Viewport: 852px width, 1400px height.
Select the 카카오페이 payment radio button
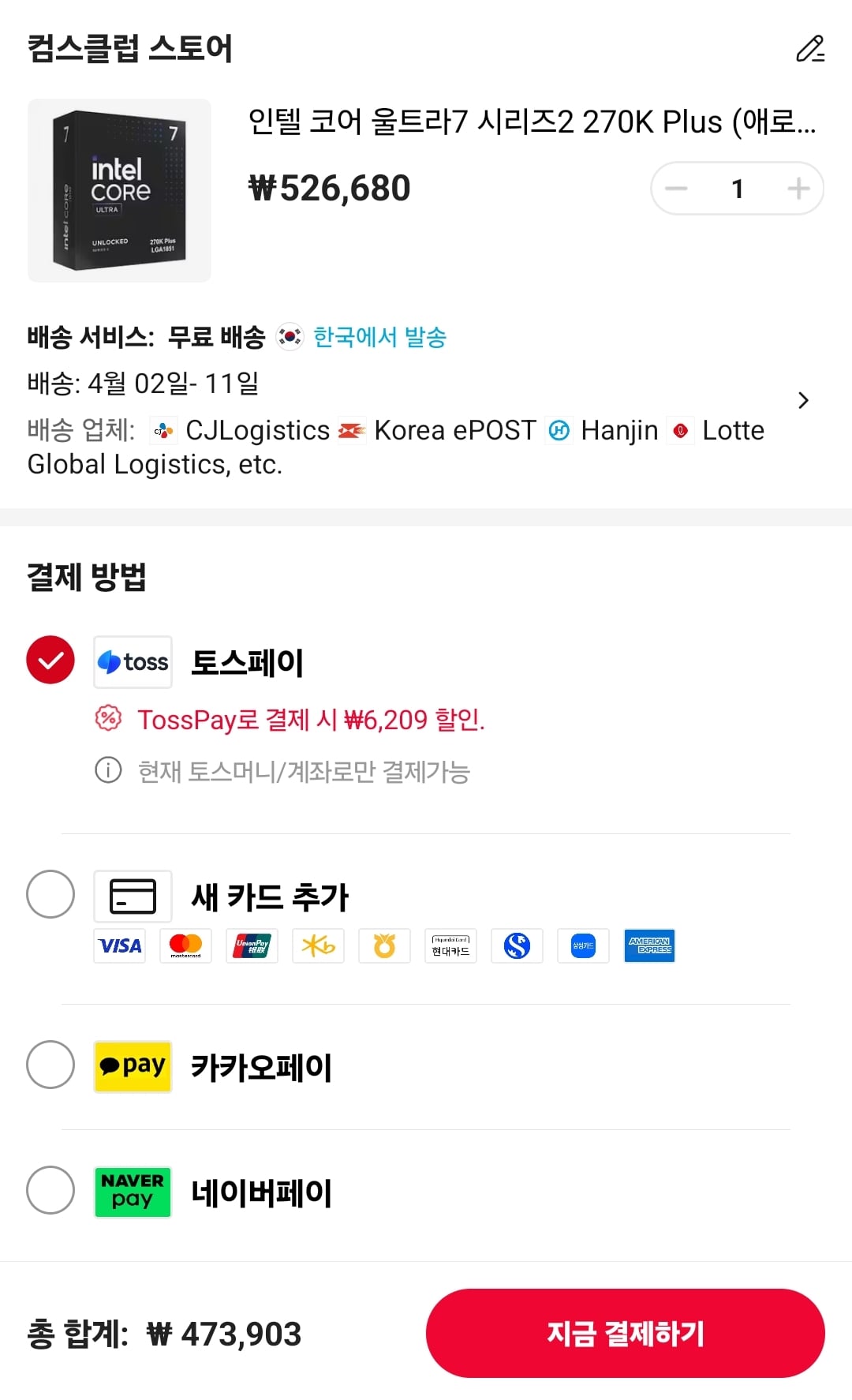50,1066
